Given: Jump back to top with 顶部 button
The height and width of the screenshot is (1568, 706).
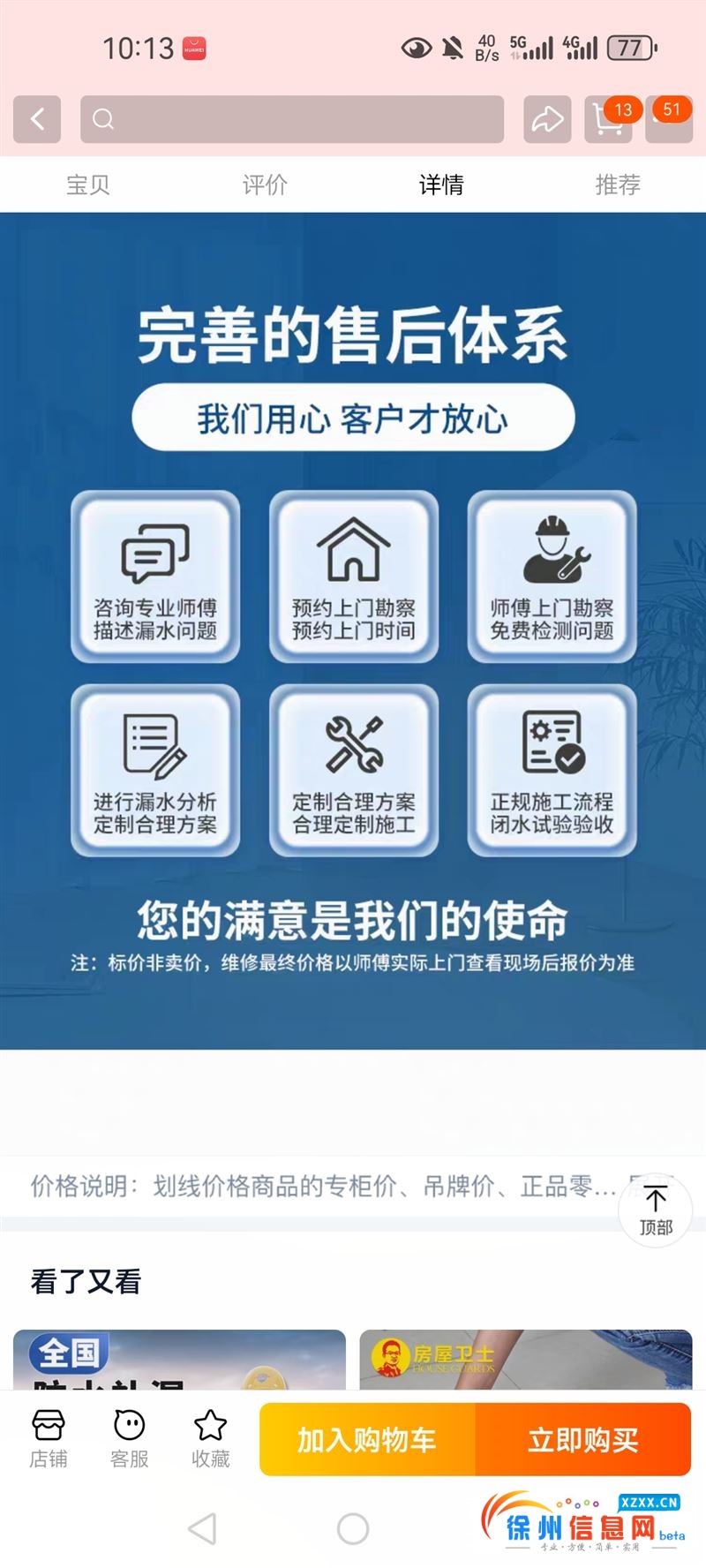Looking at the screenshot, I should click(x=656, y=1211).
